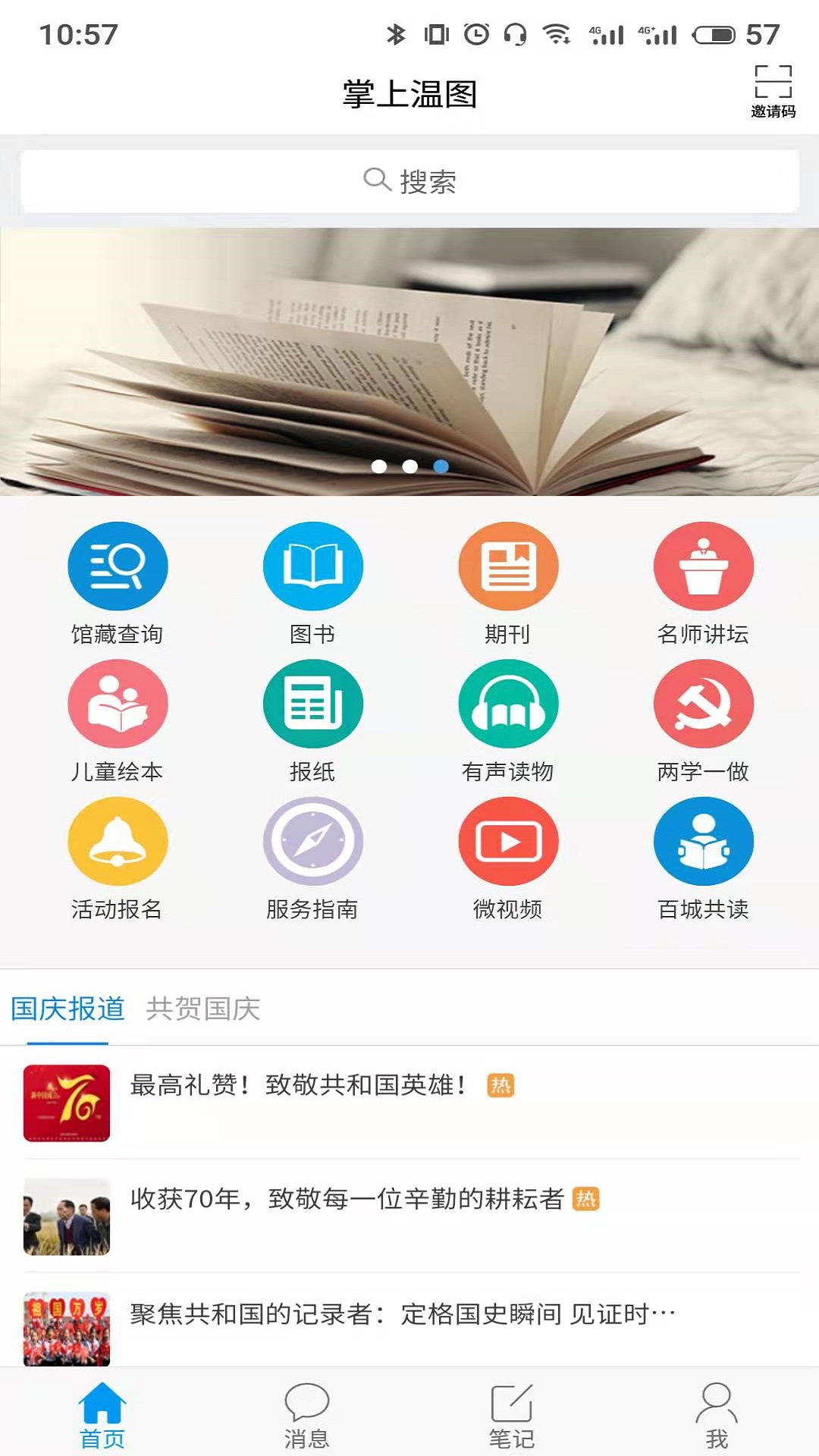Open article 收获70年，致敬每一位辛勤的耕耘者

pos(347,1199)
